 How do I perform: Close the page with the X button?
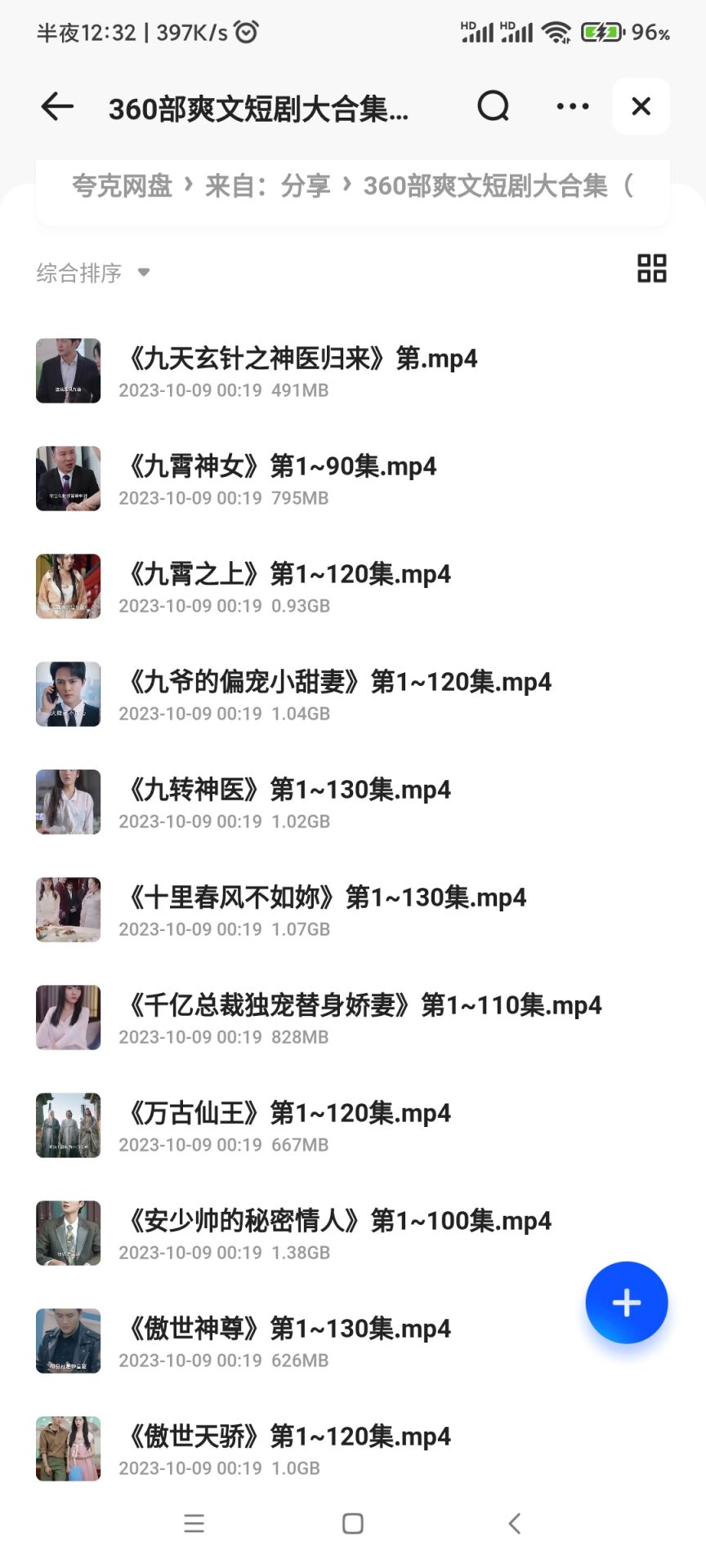point(641,106)
